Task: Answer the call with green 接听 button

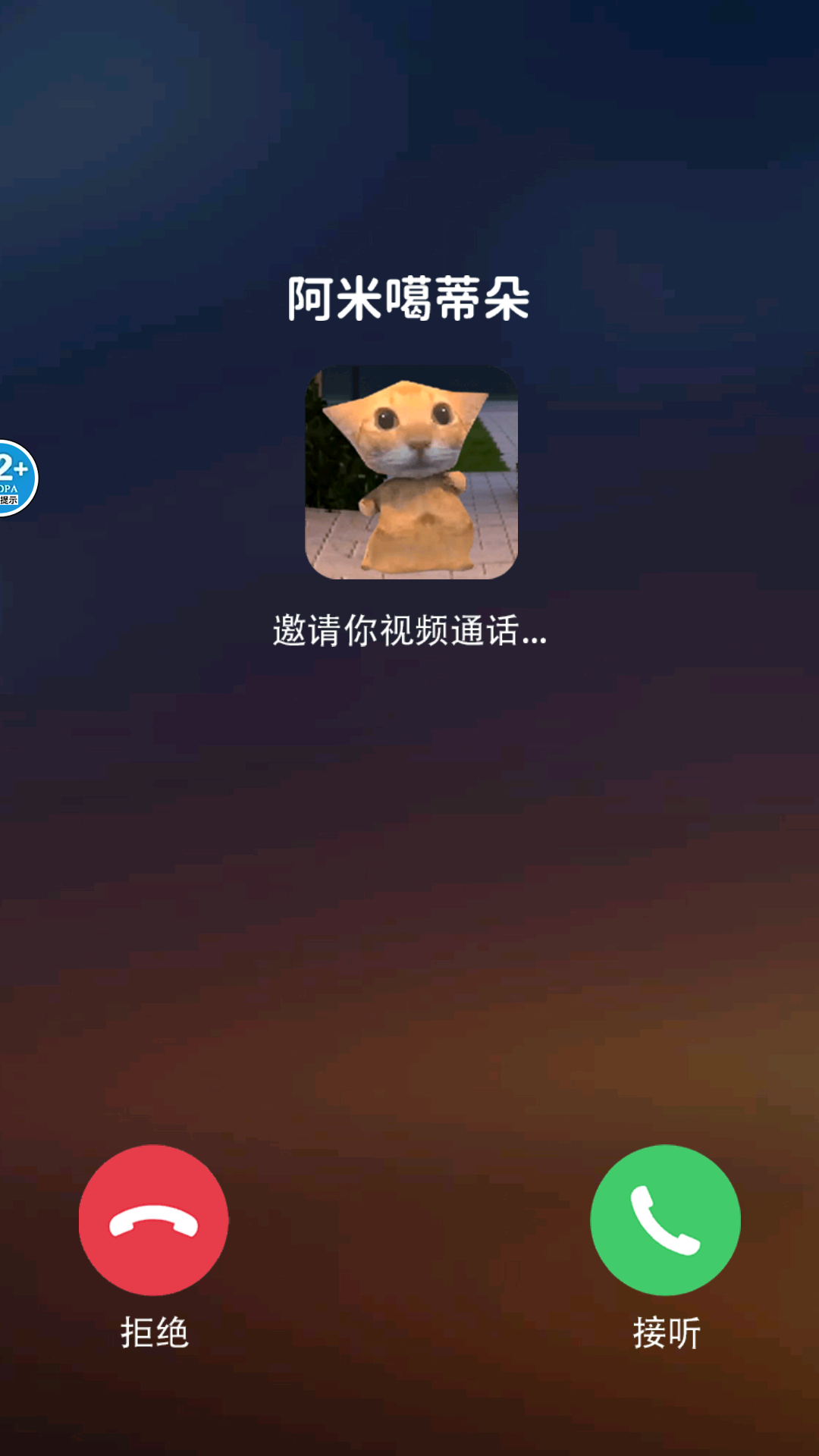Action: click(665, 1219)
